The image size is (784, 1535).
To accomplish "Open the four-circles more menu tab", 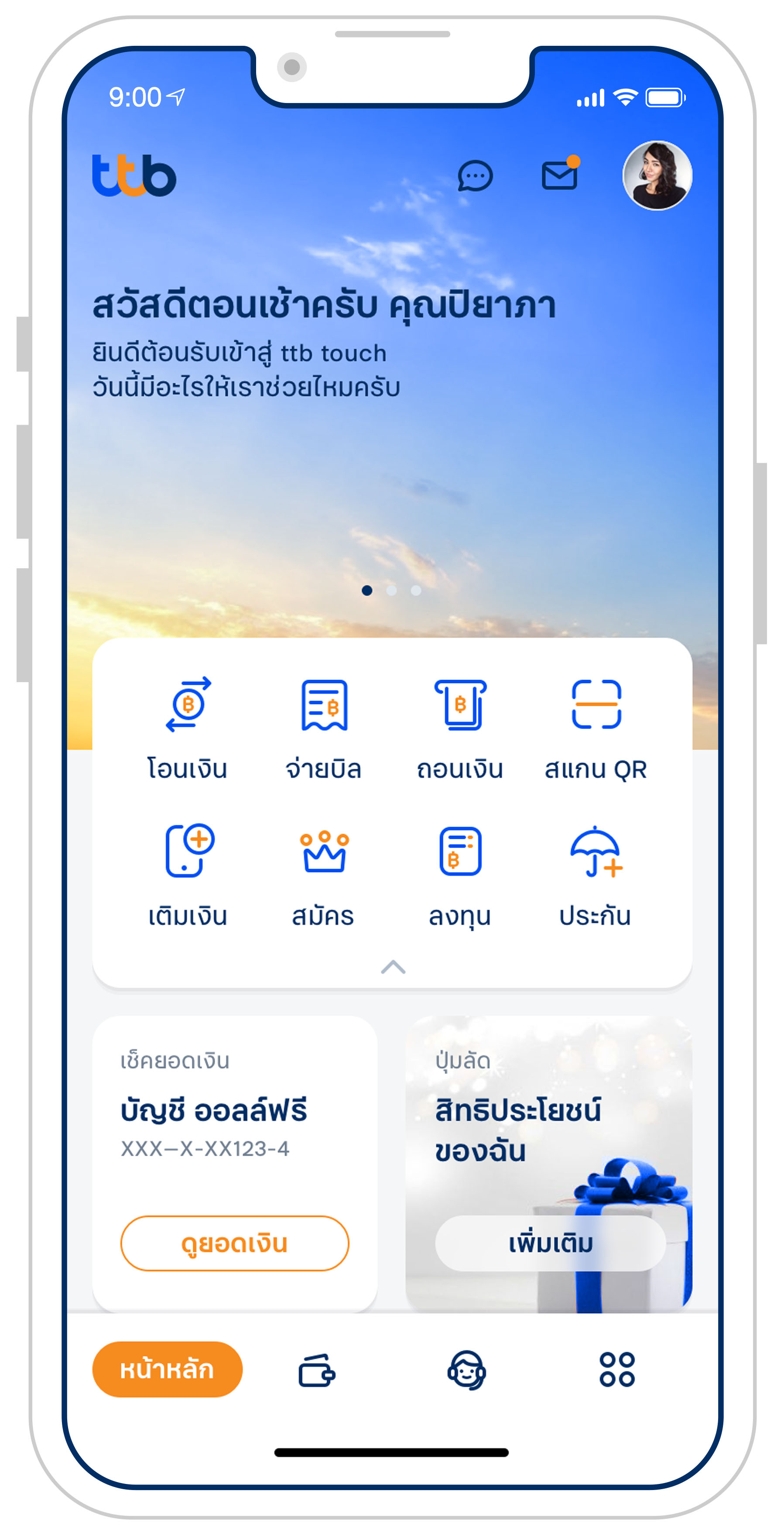I will (616, 1369).
